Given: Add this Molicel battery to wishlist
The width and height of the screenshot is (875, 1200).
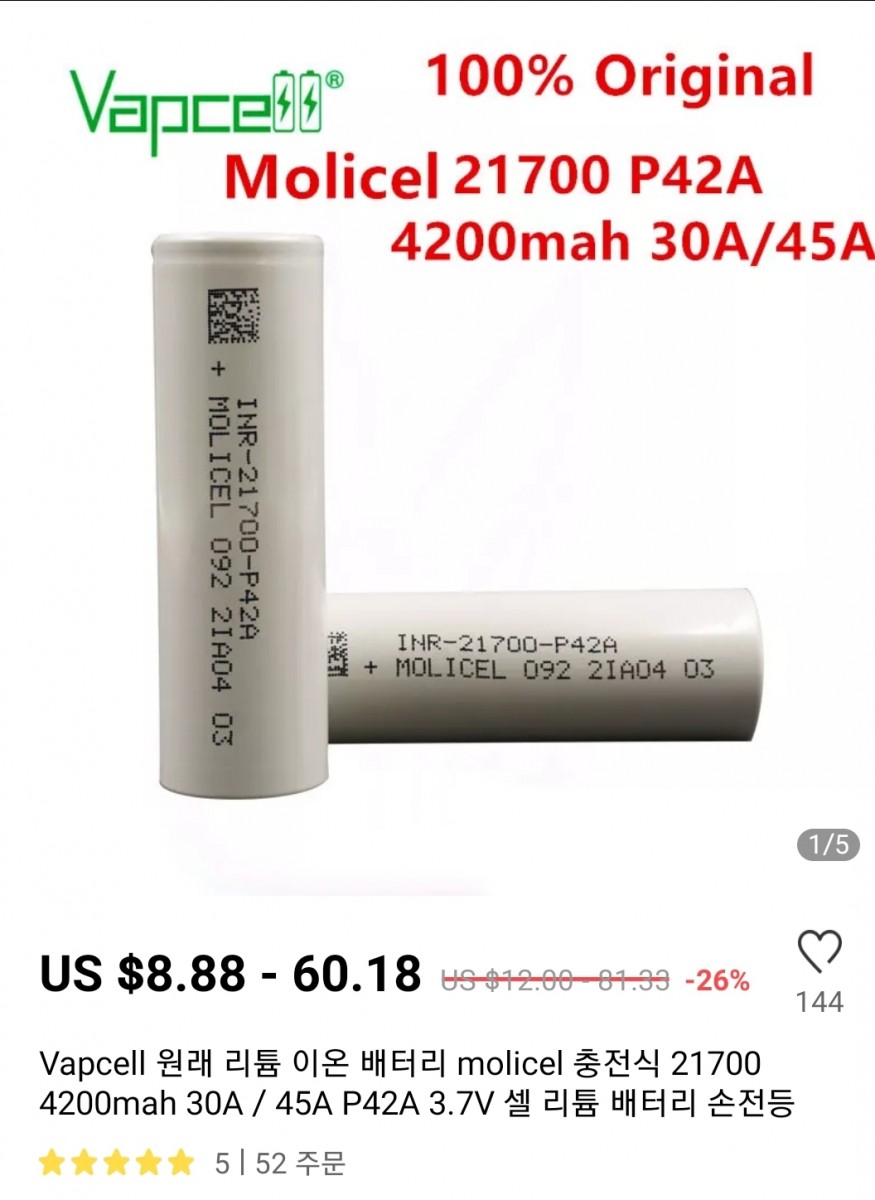Looking at the screenshot, I should (x=819, y=951).
